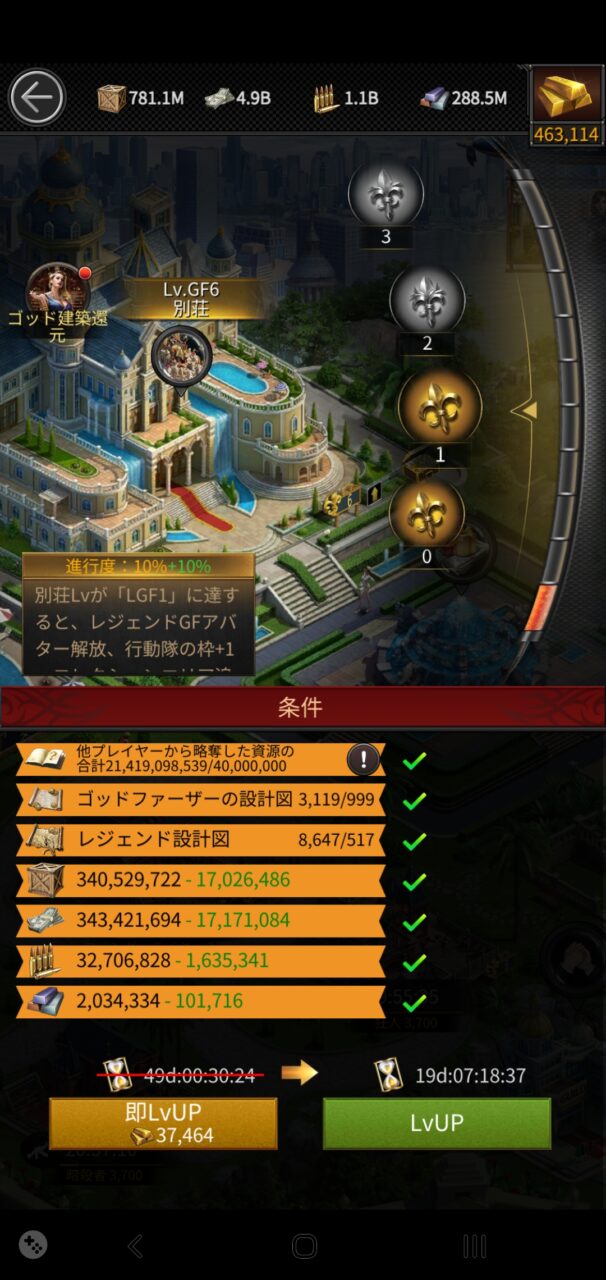Tap the ゴッド建築還元 avatar icon
This screenshot has width=606, height=1280.
click(x=57, y=292)
